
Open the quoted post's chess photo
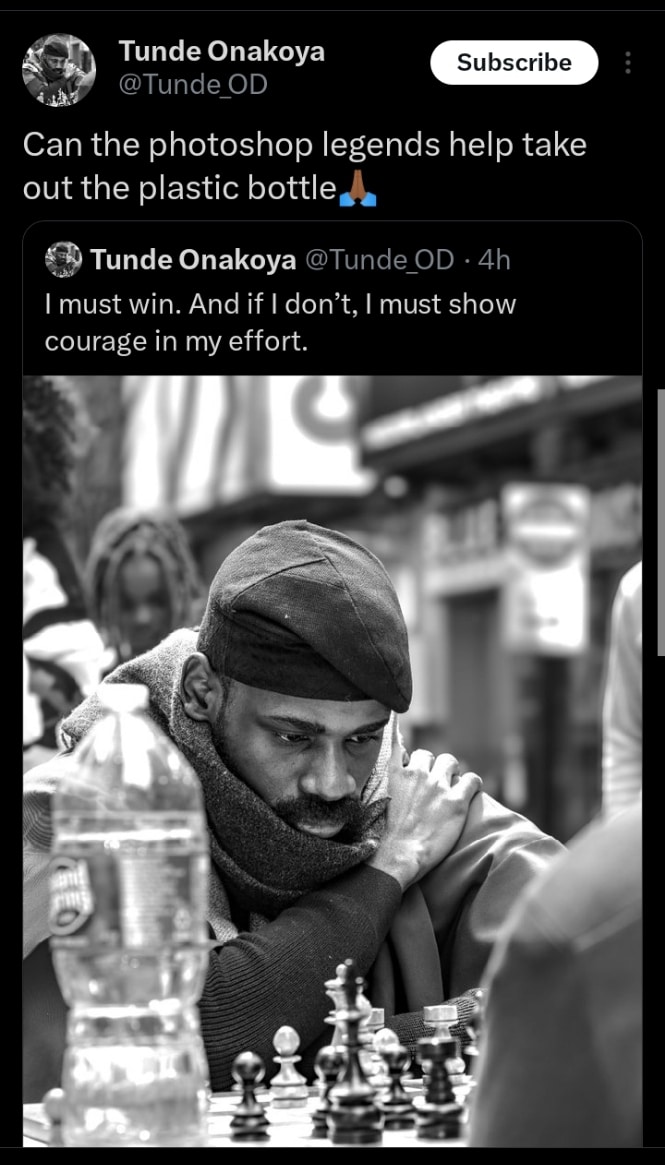point(332,760)
